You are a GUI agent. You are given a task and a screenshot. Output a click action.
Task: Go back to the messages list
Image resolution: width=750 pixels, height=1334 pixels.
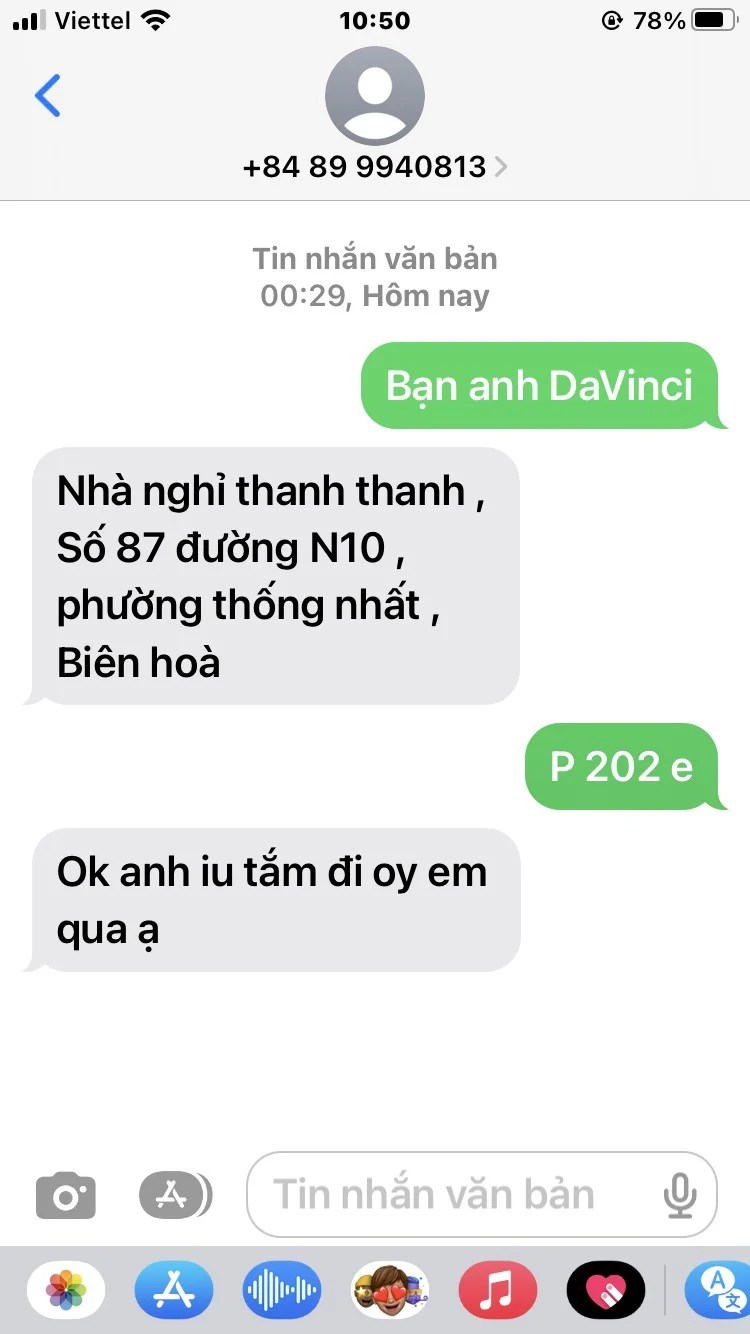pyautogui.click(x=47, y=96)
